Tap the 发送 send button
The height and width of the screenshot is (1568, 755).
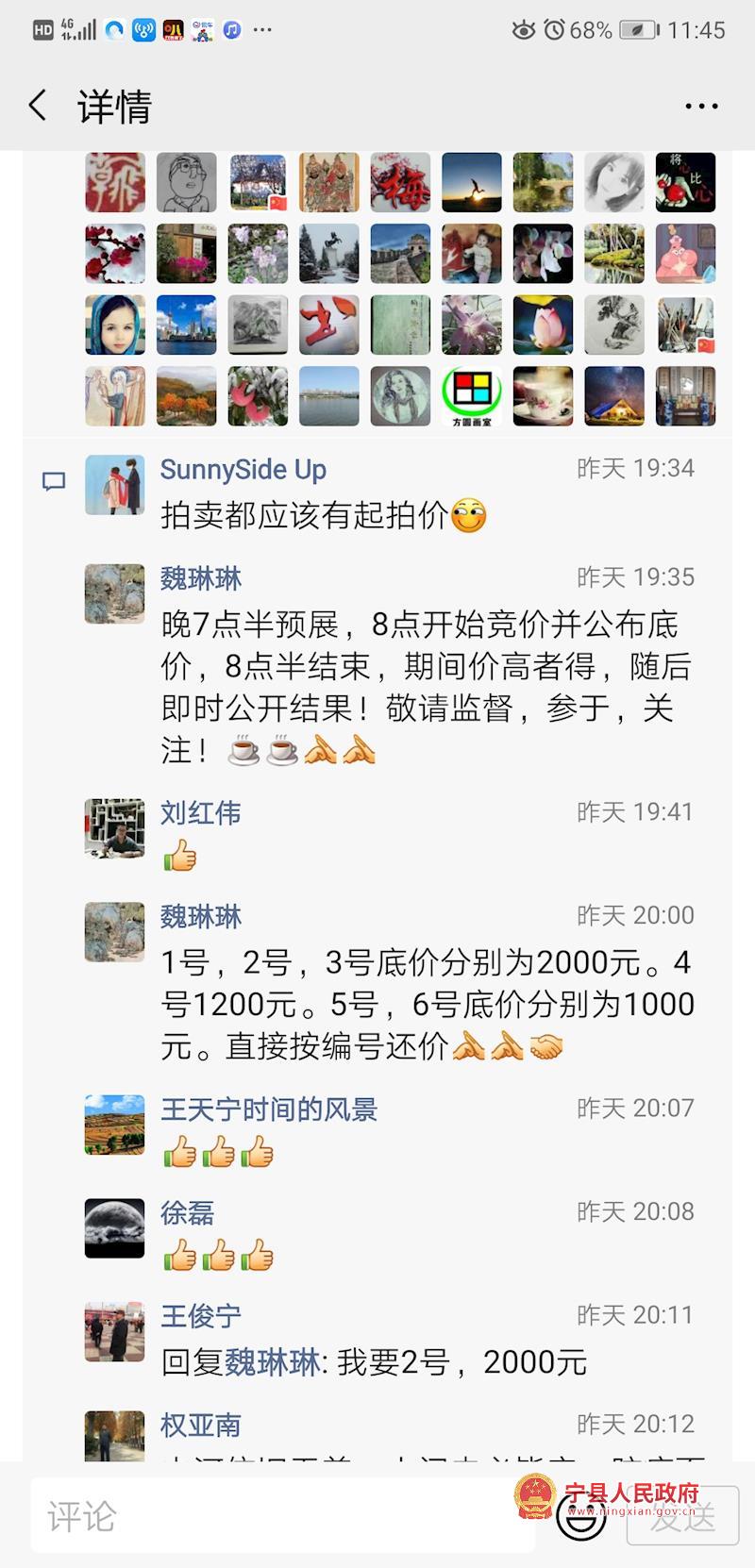point(683,1516)
